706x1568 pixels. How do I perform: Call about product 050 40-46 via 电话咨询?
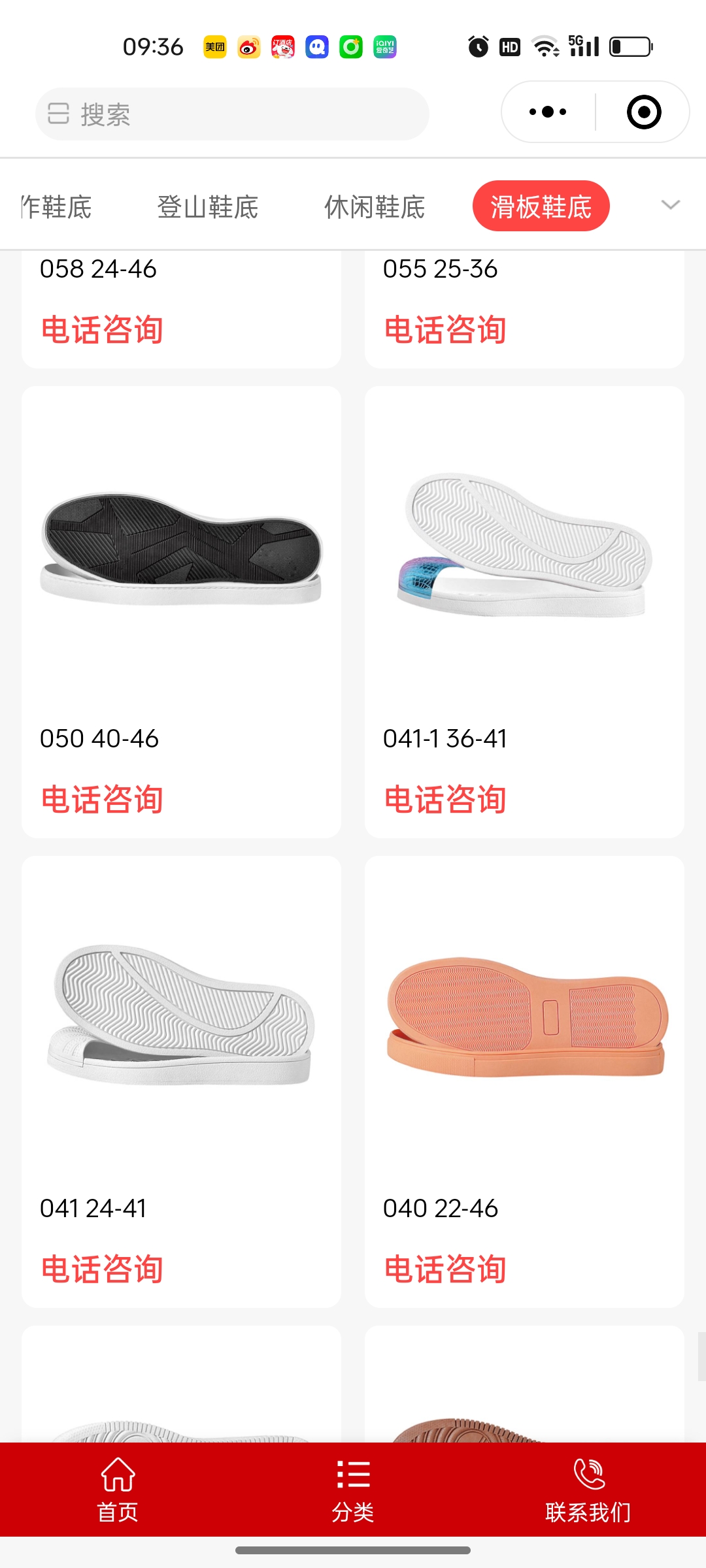(102, 800)
